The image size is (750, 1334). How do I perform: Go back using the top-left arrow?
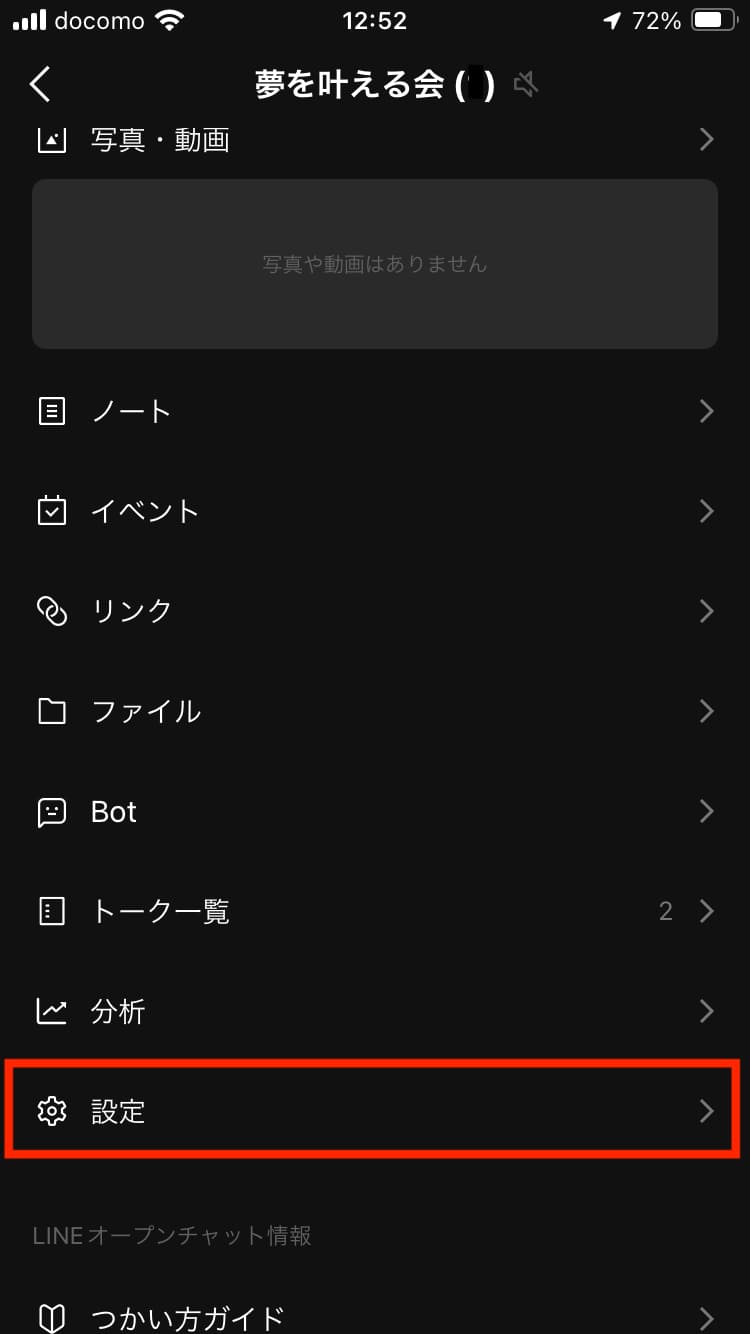40,85
